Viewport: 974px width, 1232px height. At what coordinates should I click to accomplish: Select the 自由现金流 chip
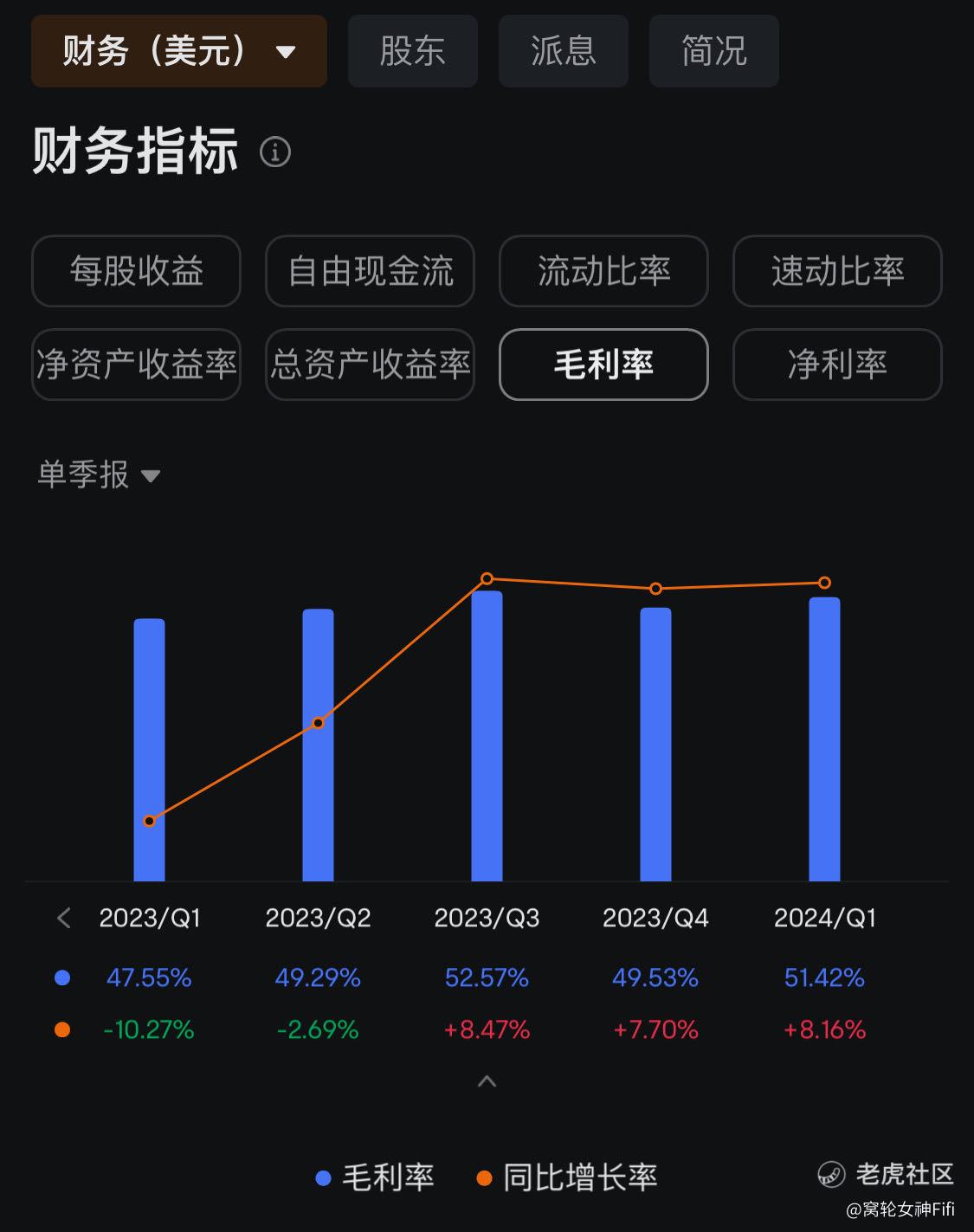click(370, 271)
